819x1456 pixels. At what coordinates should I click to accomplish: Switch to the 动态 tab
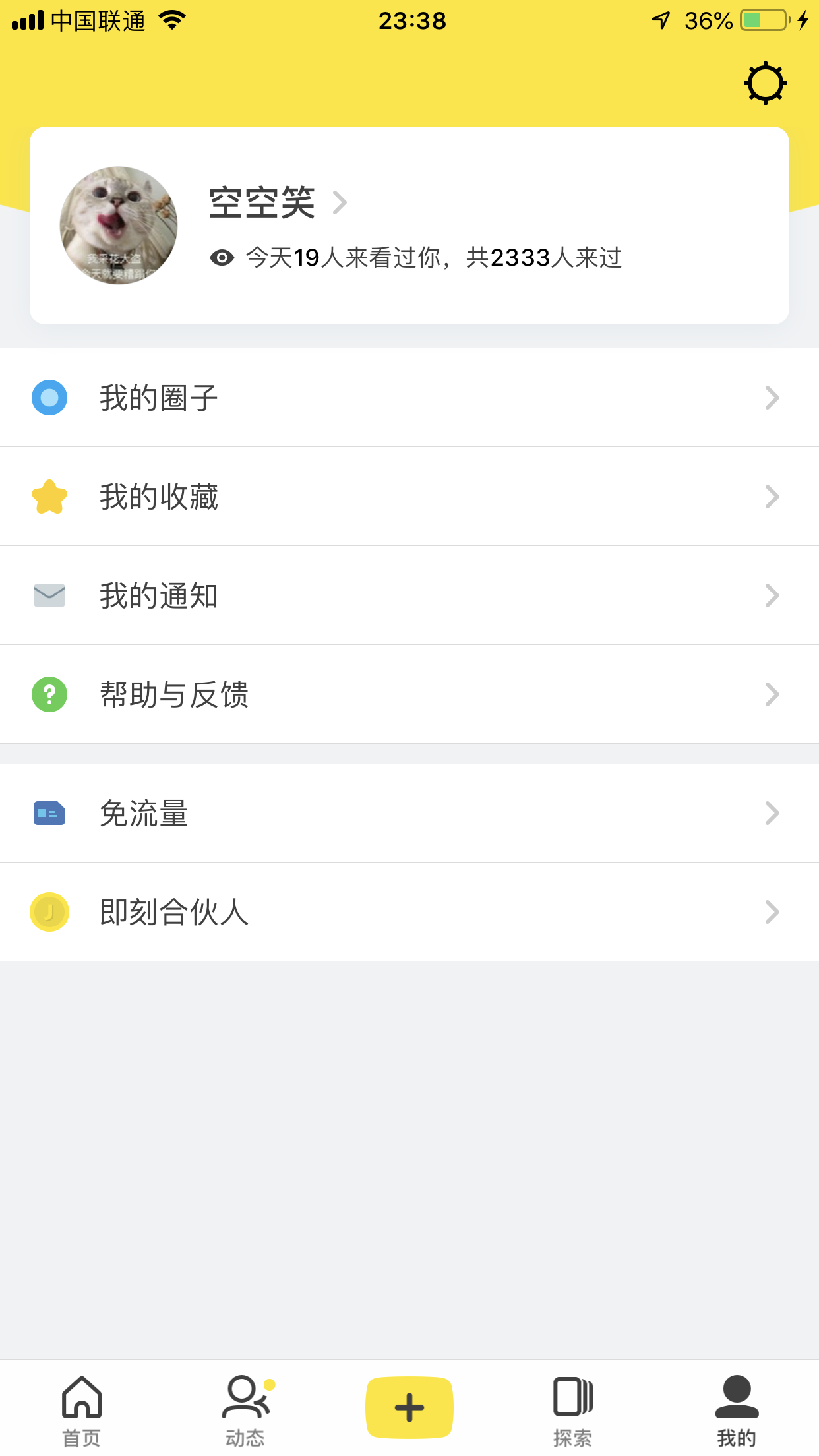point(245,1410)
